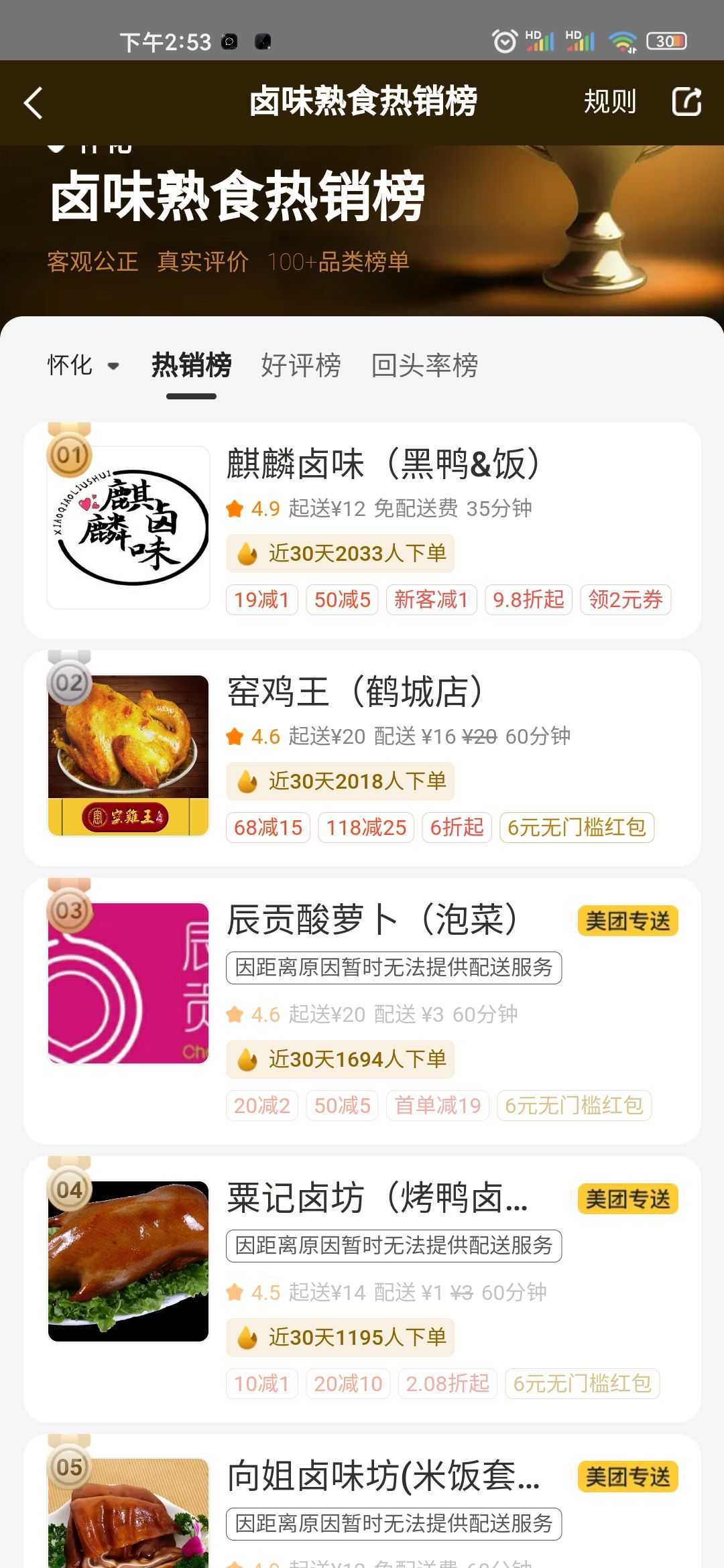The height and width of the screenshot is (1568, 724).
Task: Switch to the 好评榜 tab
Action: click(x=301, y=365)
